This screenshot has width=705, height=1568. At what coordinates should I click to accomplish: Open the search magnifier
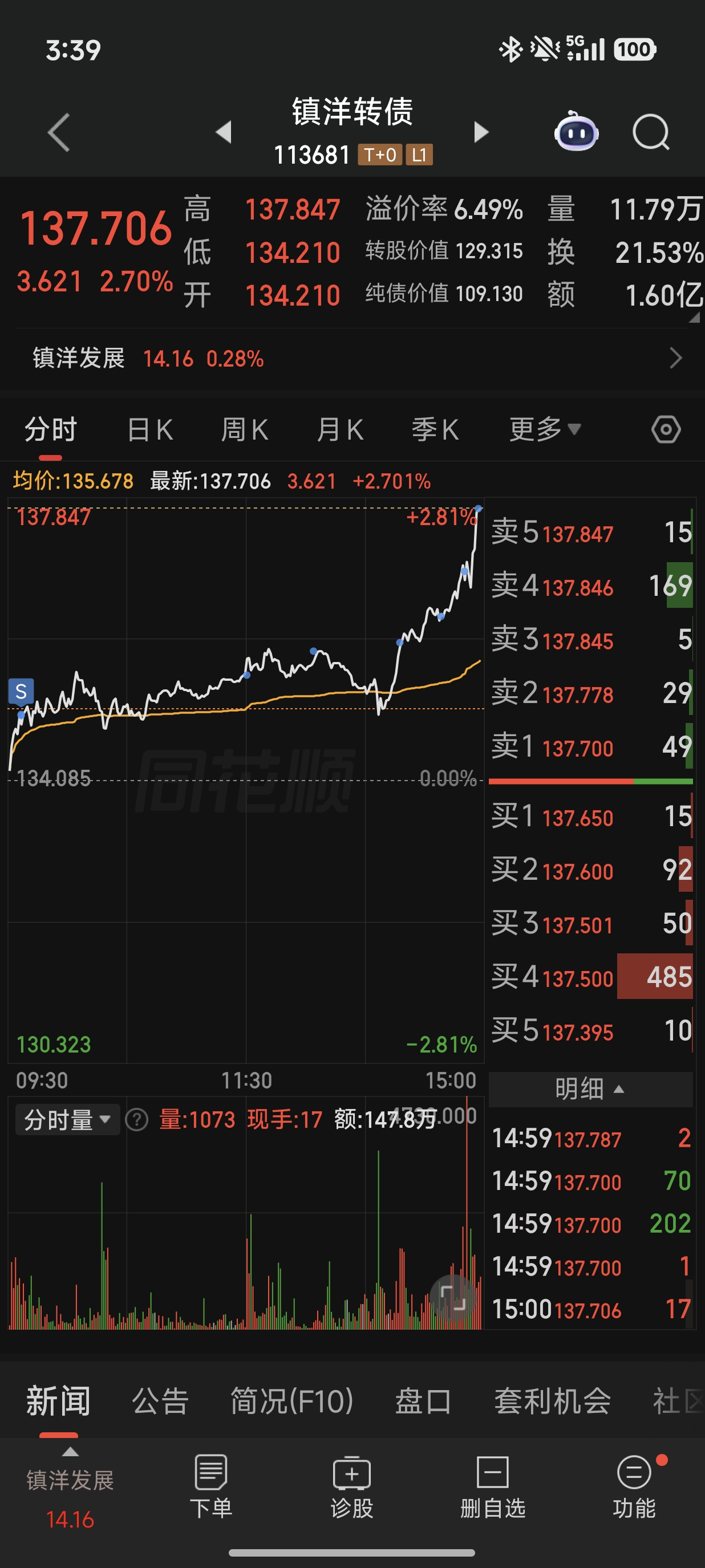point(651,132)
